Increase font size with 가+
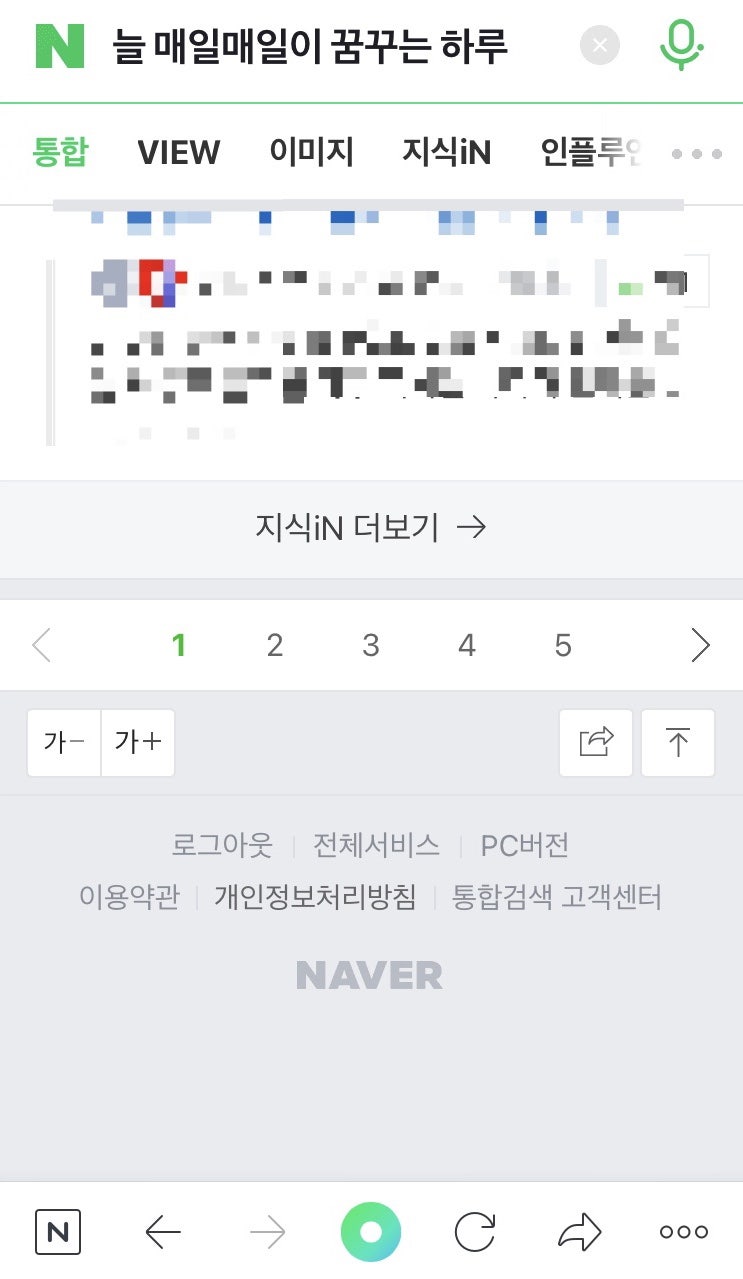This screenshot has width=743, height=1279. coord(138,742)
